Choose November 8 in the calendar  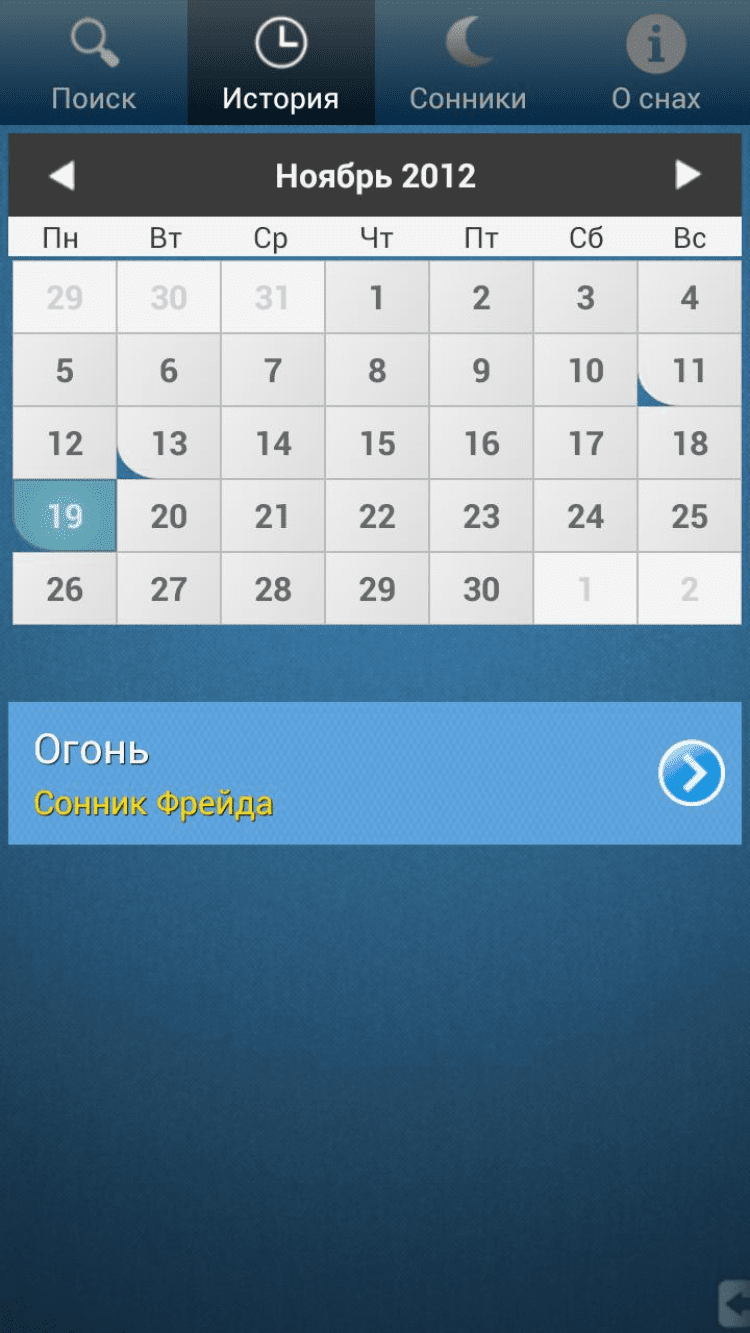[x=377, y=370]
